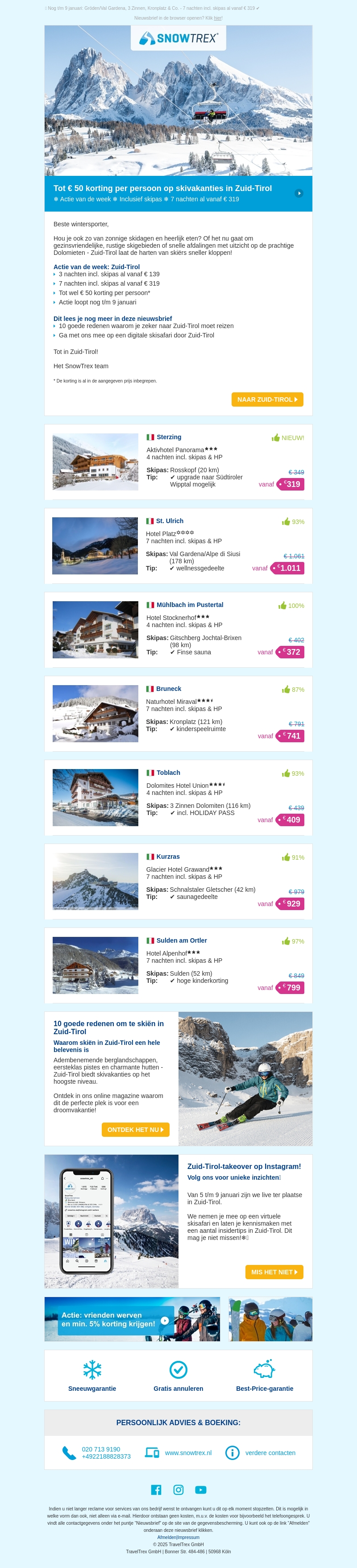Screen dimensions: 357x1568
Task: Open SnowTrex's YouTube channel
Action: point(201,1490)
